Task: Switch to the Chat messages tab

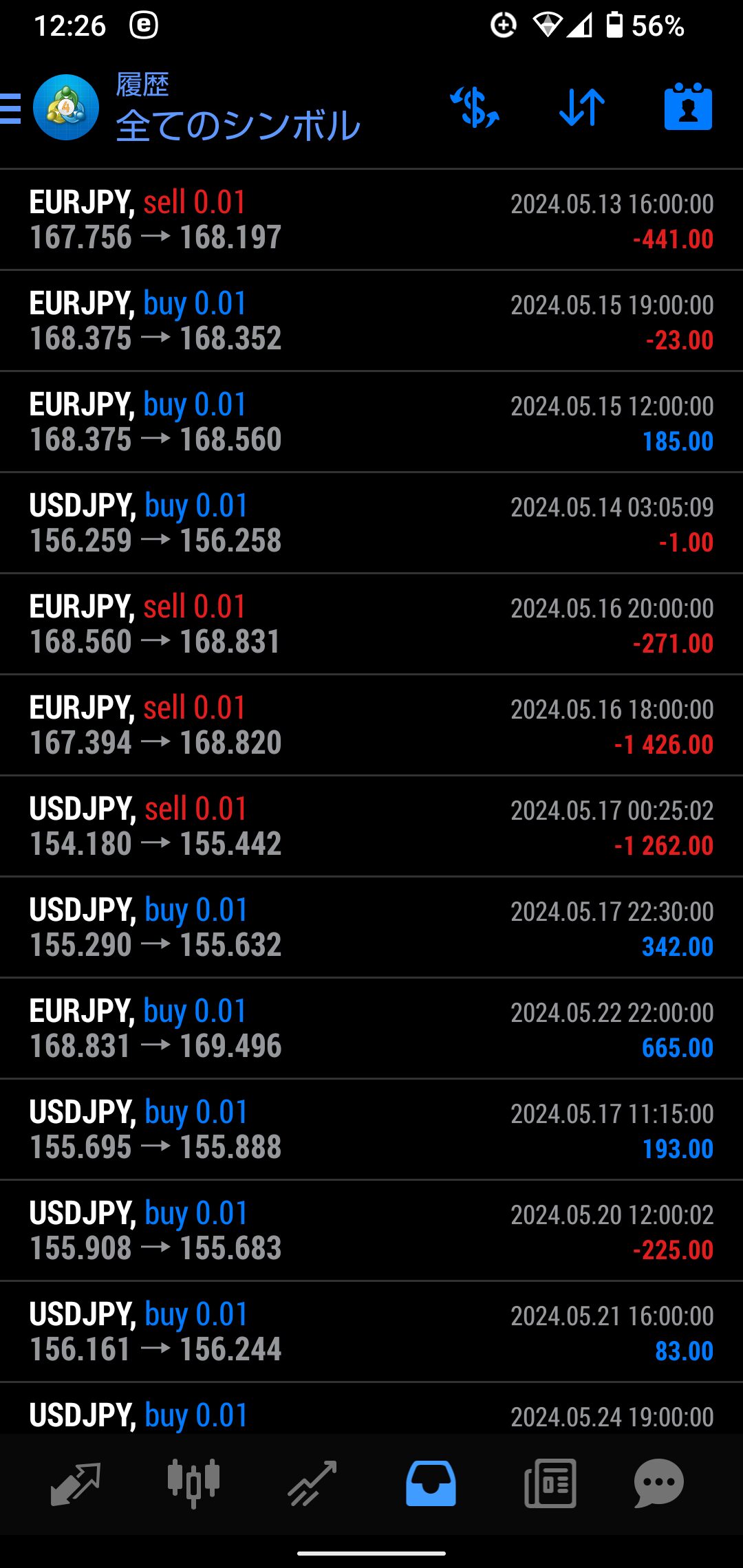Action: click(x=659, y=1483)
